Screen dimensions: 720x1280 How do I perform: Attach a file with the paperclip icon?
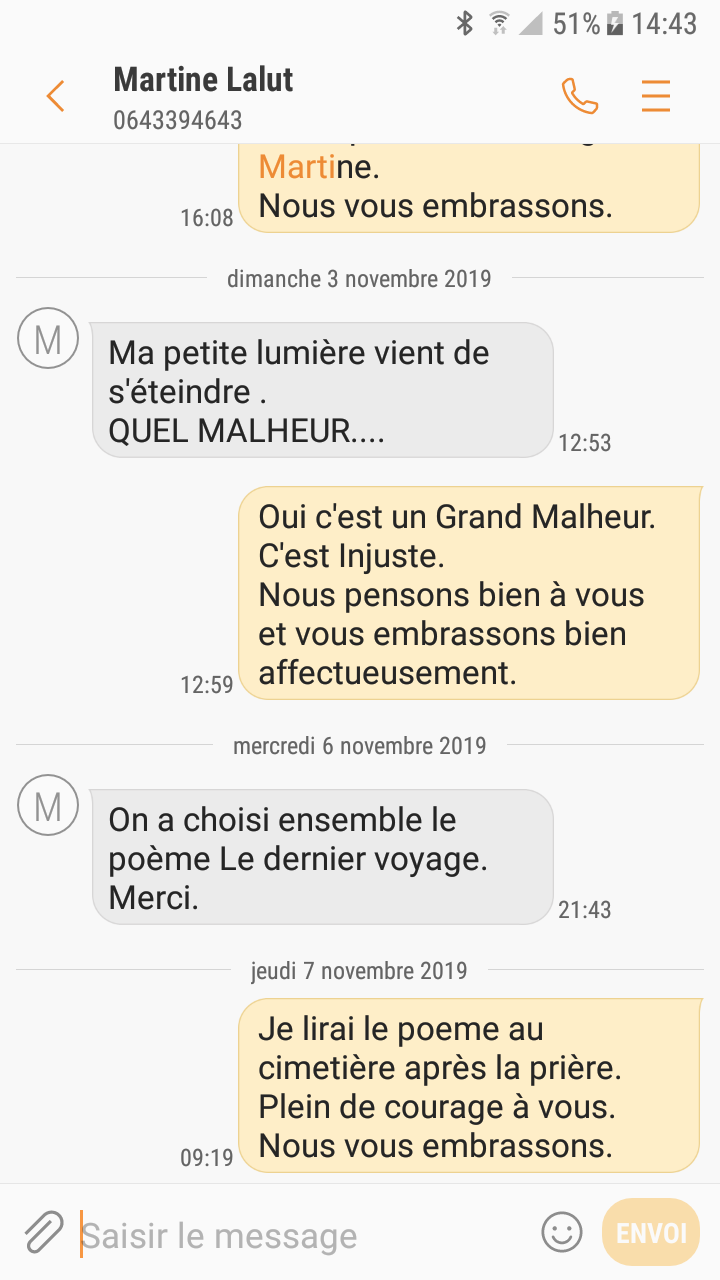tap(43, 1232)
